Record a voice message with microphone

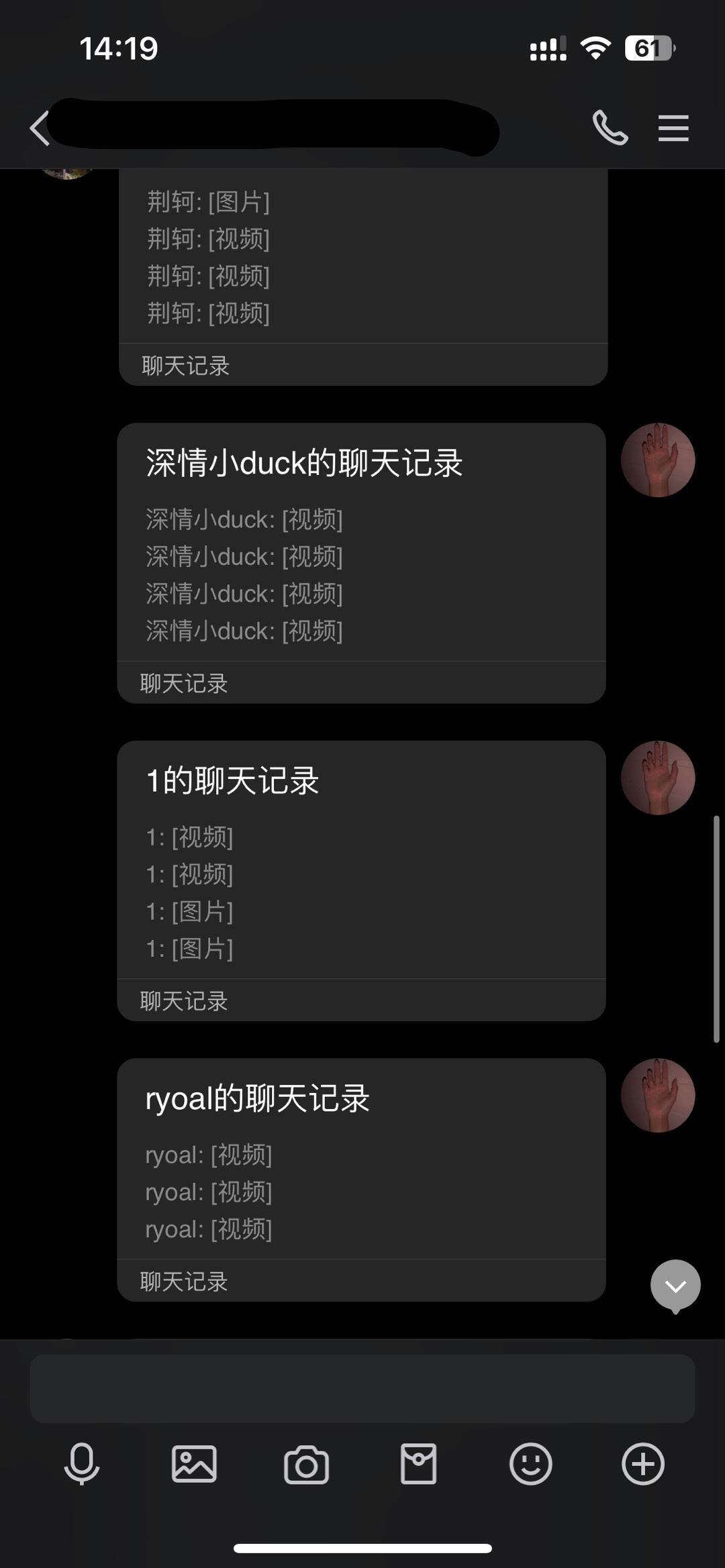tap(82, 1464)
